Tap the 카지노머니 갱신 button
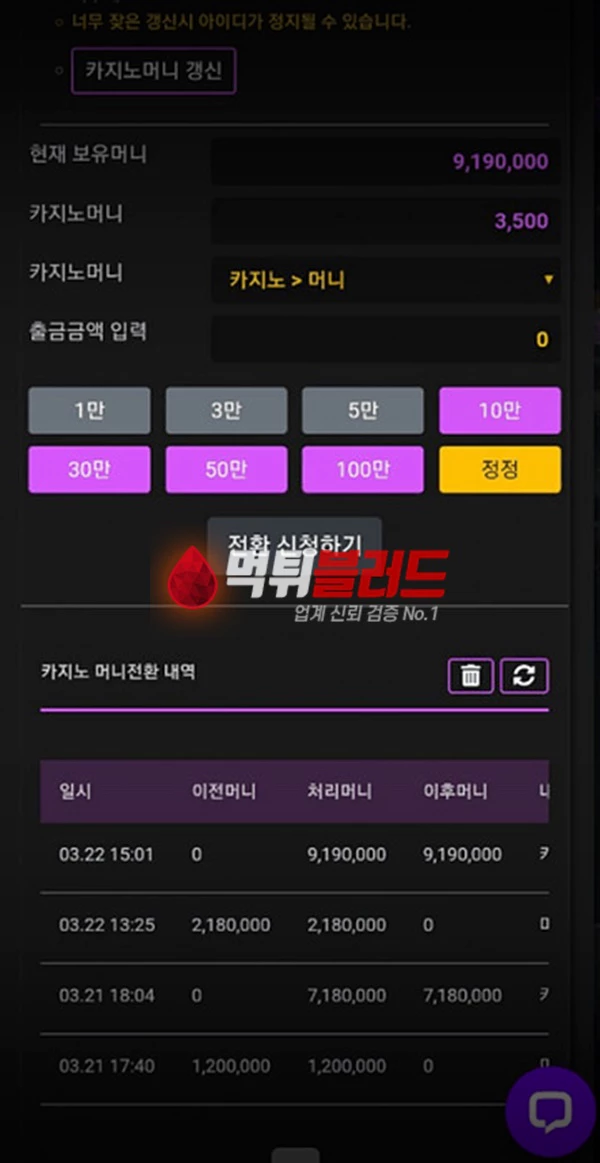This screenshot has width=600, height=1163. coord(154,70)
